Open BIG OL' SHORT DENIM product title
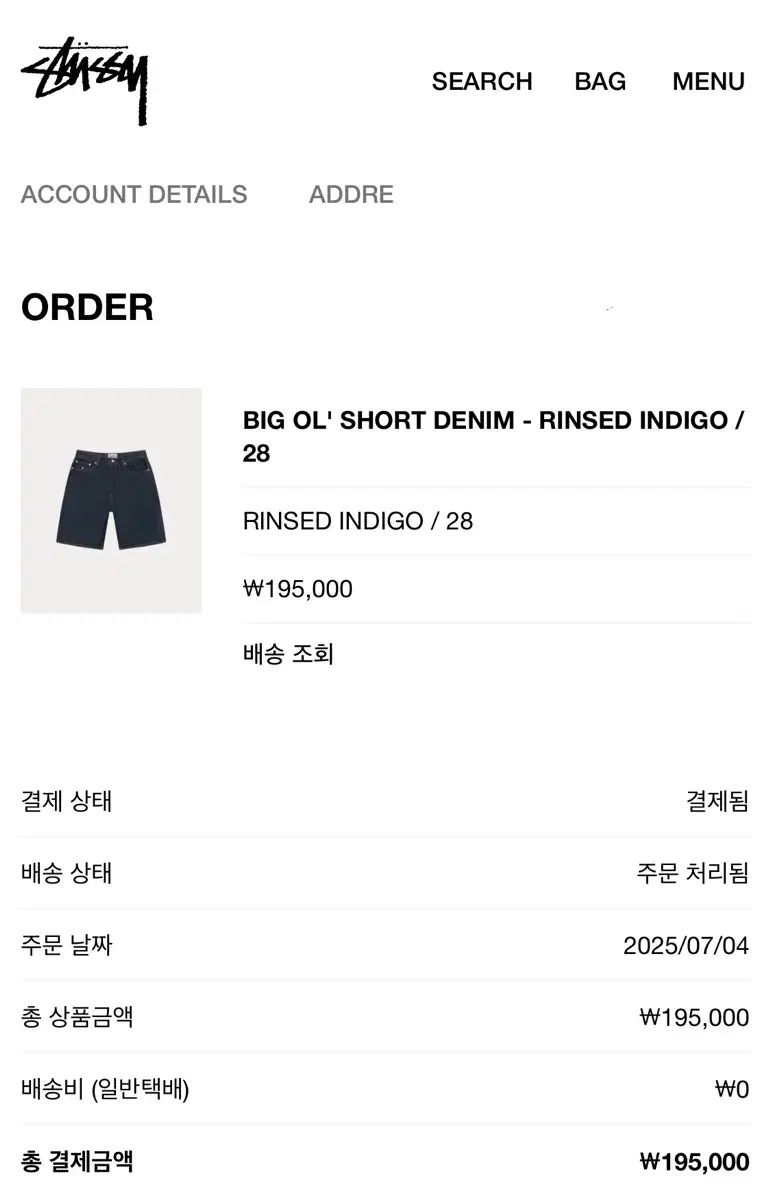The height and width of the screenshot is (1200, 771). pyautogui.click(x=493, y=436)
